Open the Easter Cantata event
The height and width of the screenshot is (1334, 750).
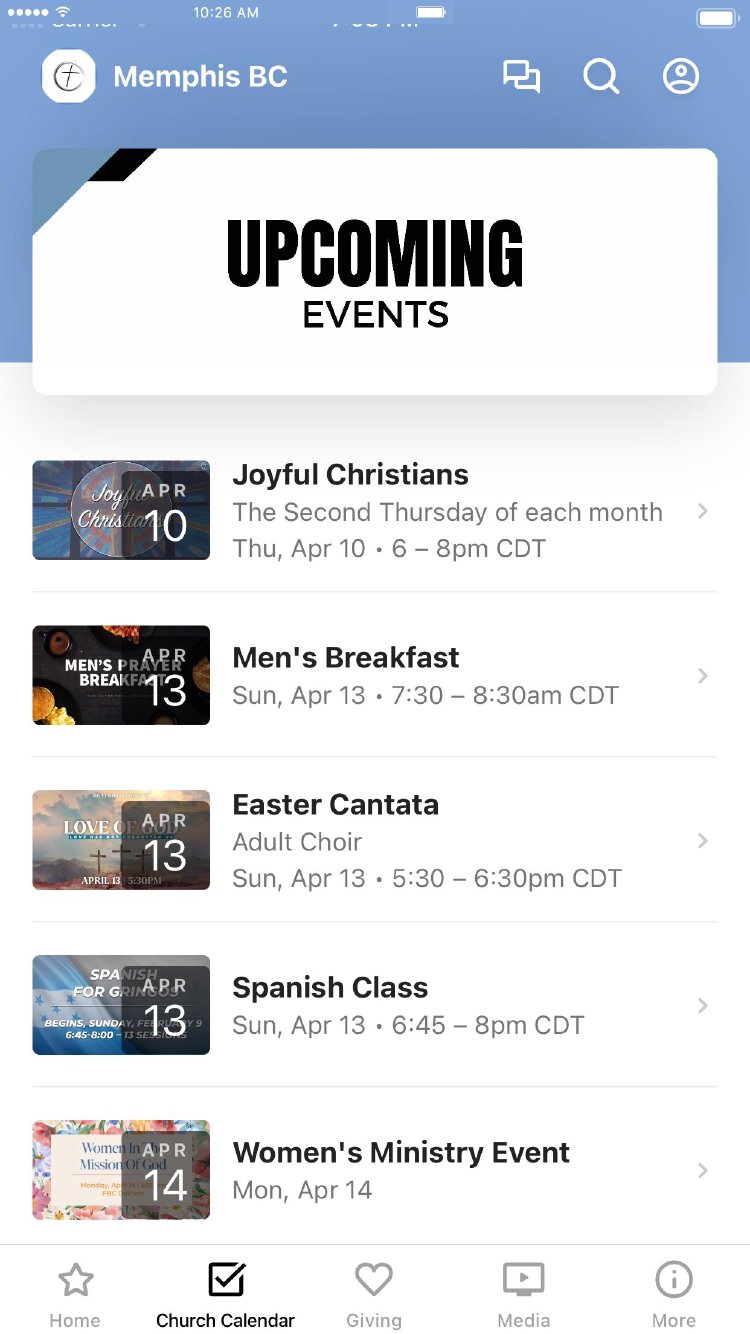coord(375,840)
